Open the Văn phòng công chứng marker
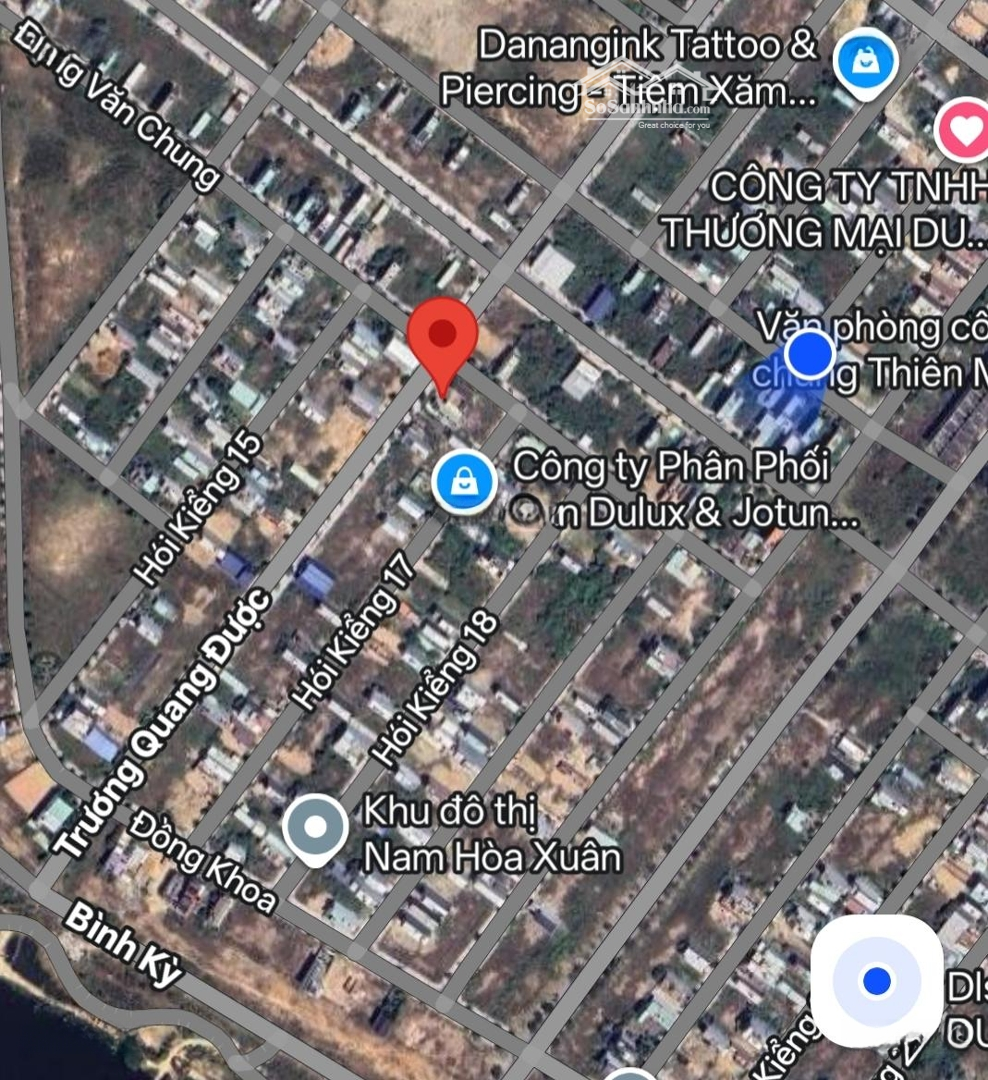This screenshot has height=1080, width=988. coord(810,353)
